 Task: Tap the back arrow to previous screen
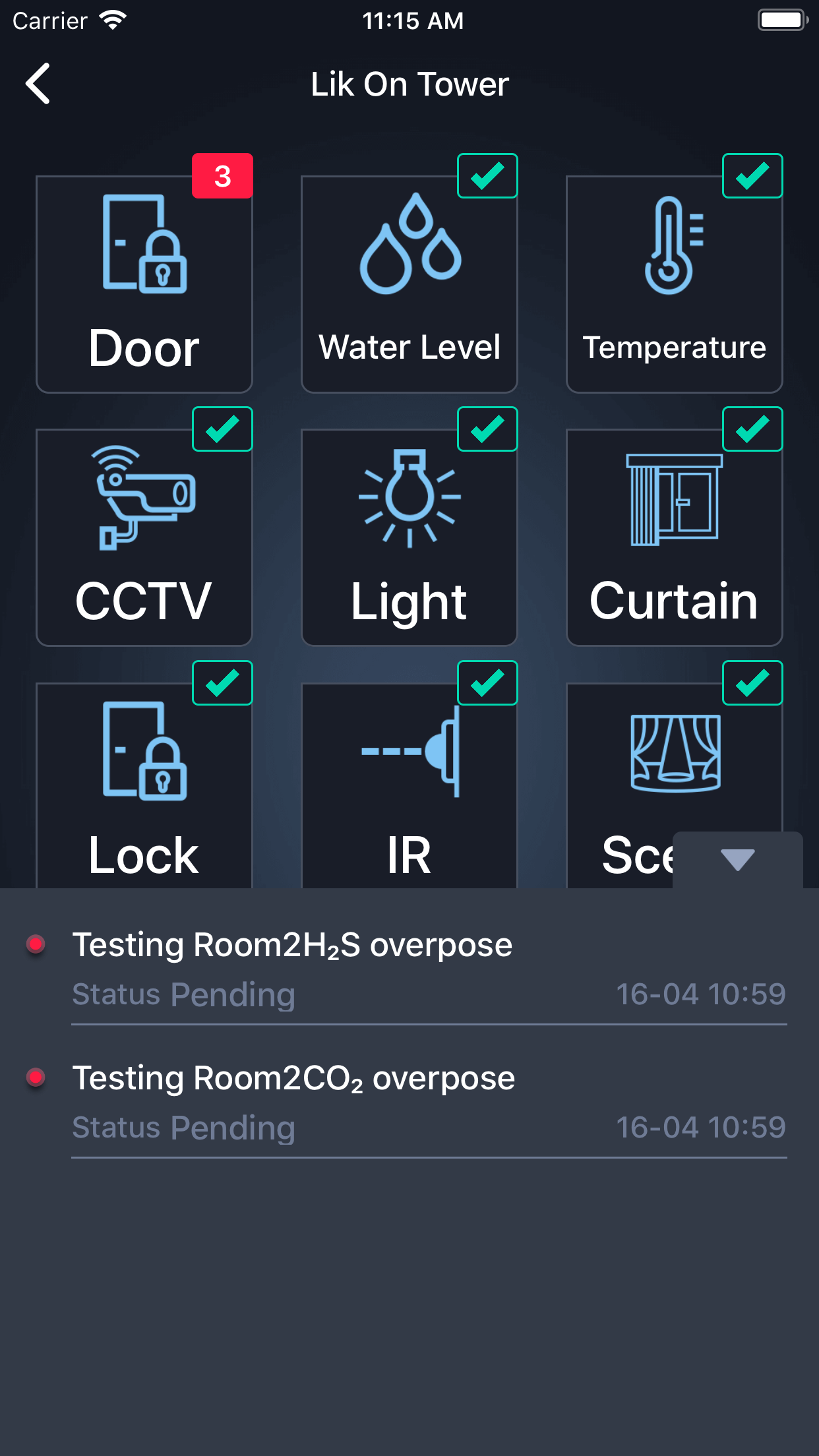pos(38,84)
